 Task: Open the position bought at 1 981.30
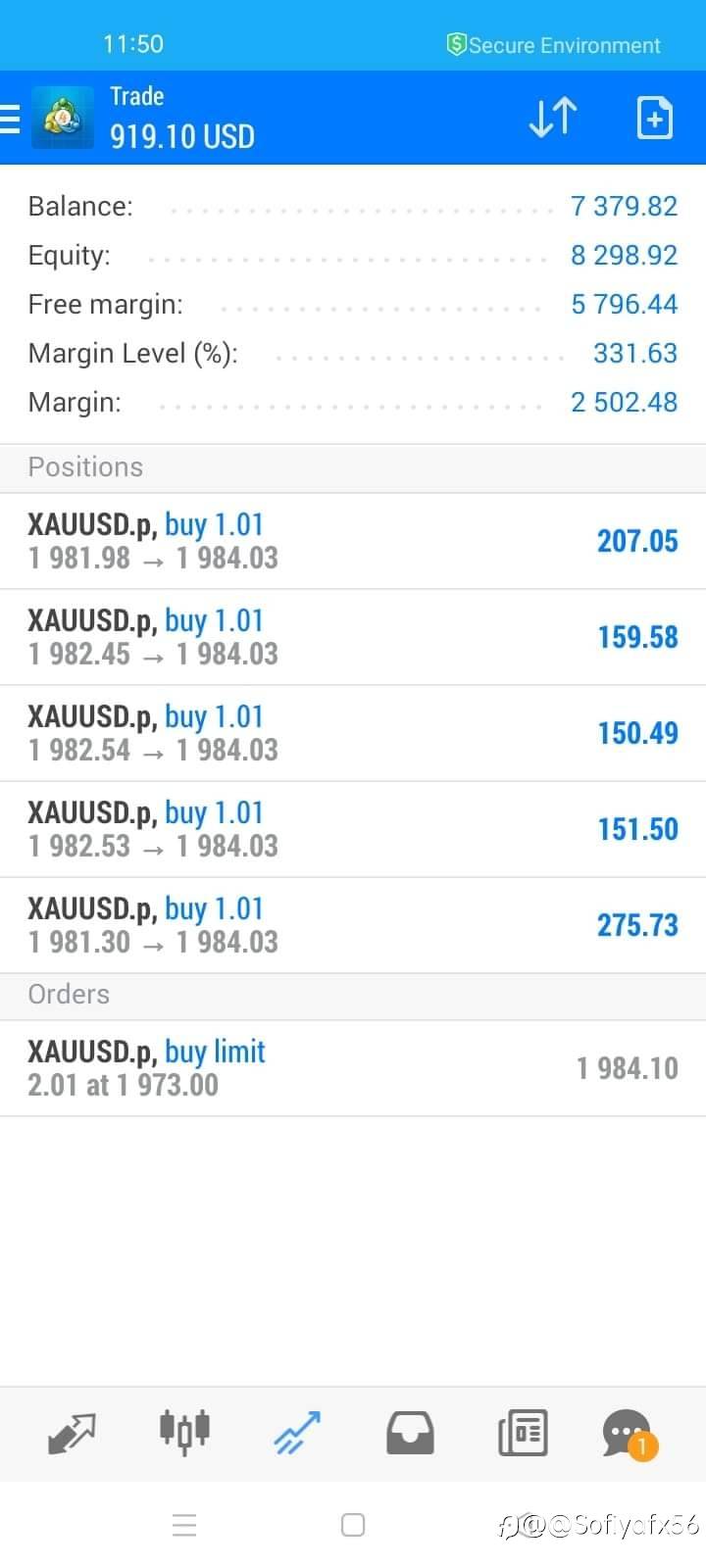tap(353, 925)
